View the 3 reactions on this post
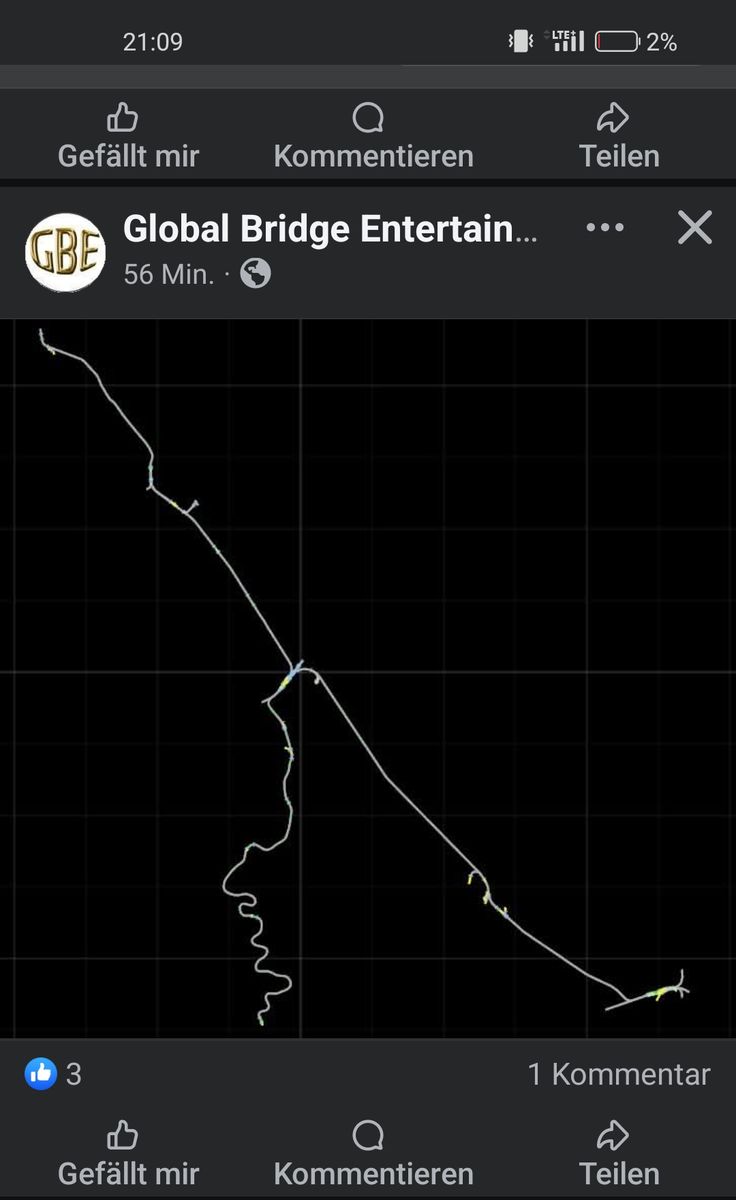Viewport: 736px width, 1200px height. coord(53,1074)
